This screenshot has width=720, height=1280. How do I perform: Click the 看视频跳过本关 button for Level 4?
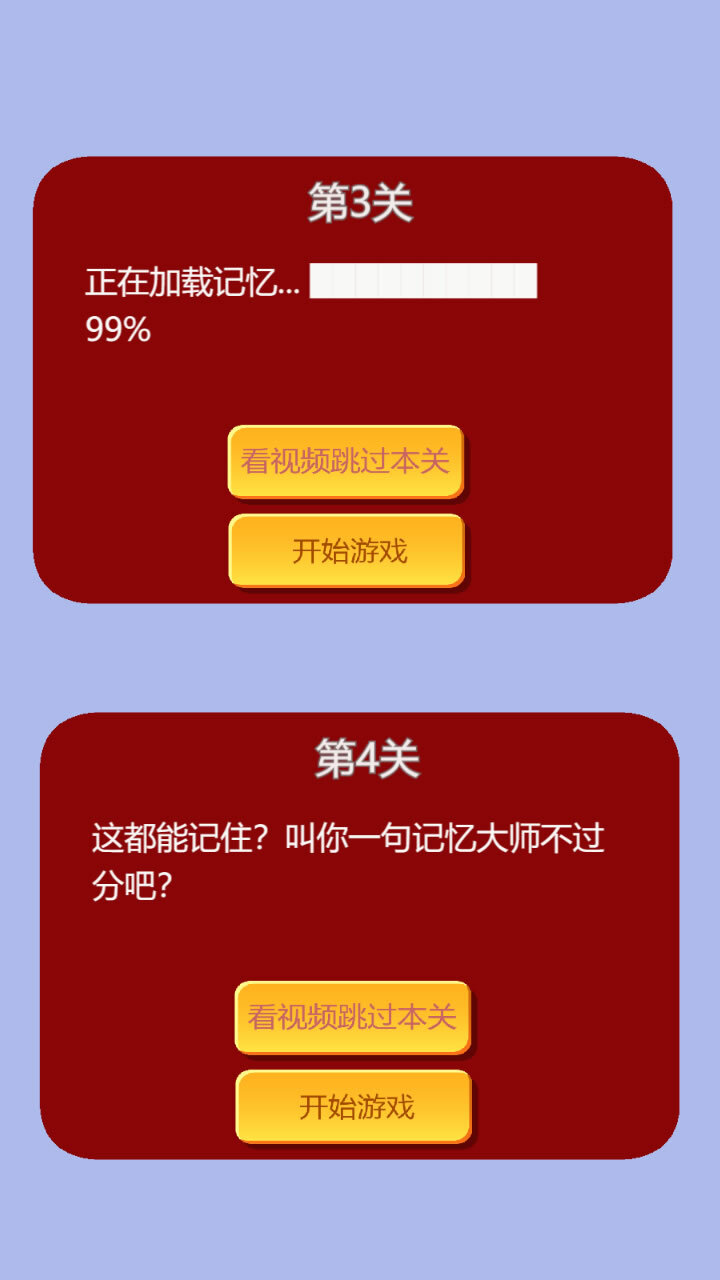(355, 1016)
